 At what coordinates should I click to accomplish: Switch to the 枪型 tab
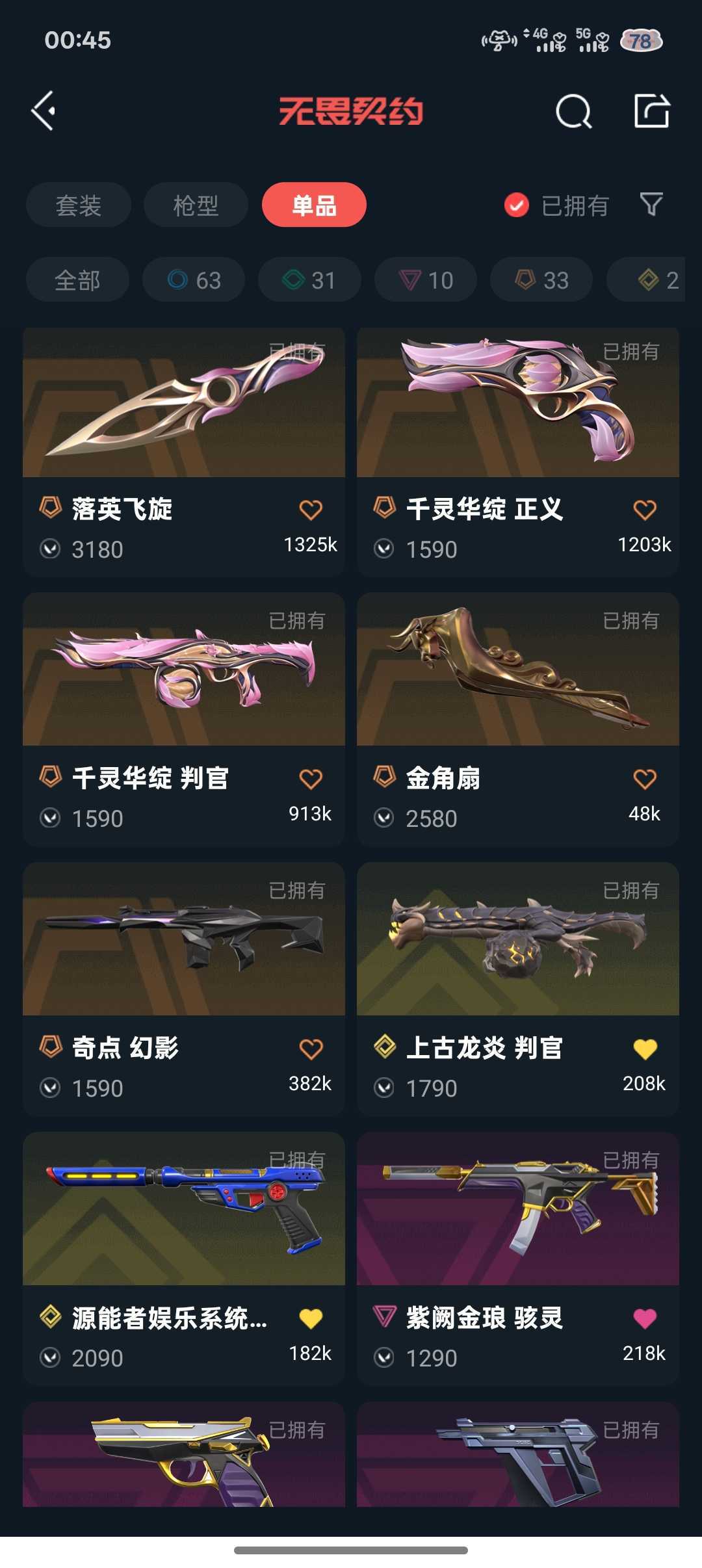[x=196, y=205]
